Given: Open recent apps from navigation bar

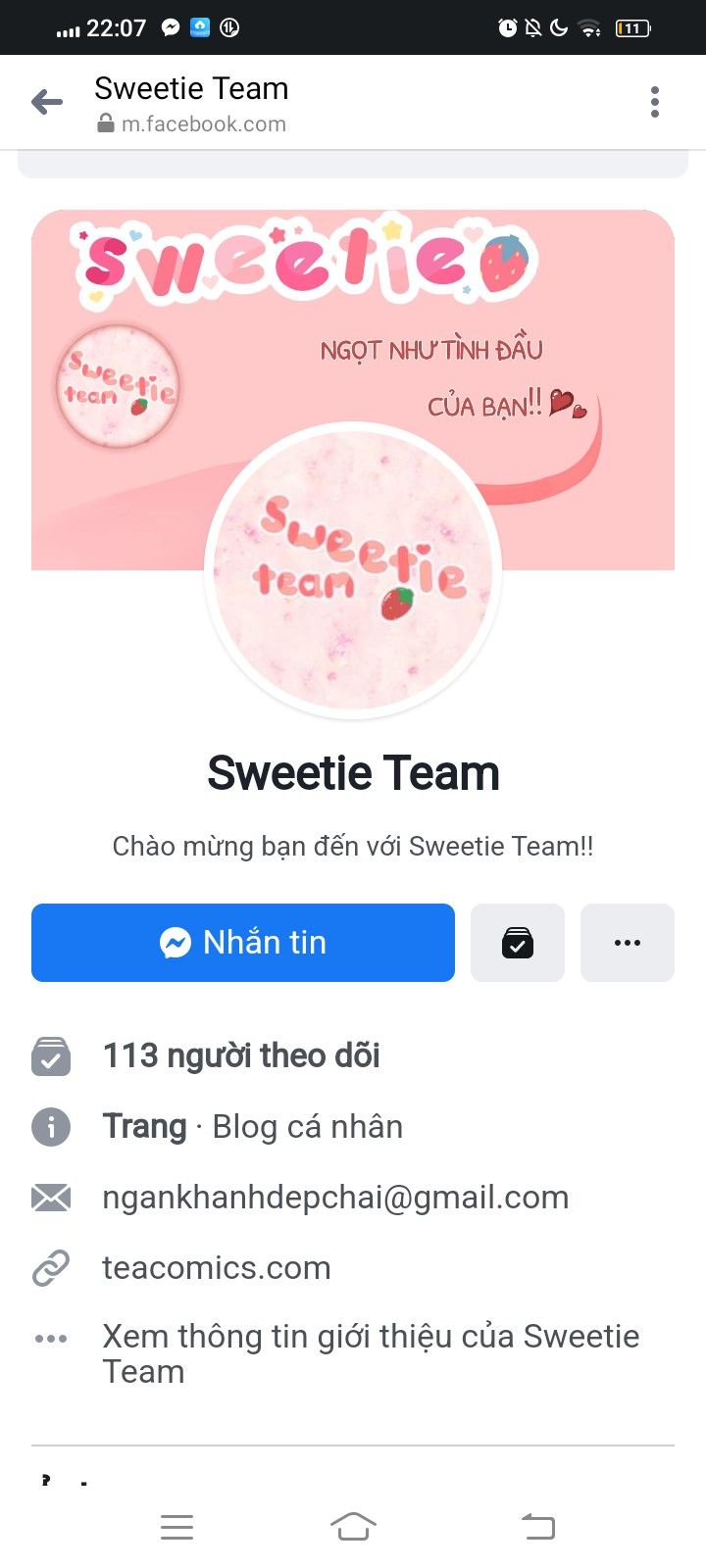Looking at the screenshot, I should point(176,1526).
